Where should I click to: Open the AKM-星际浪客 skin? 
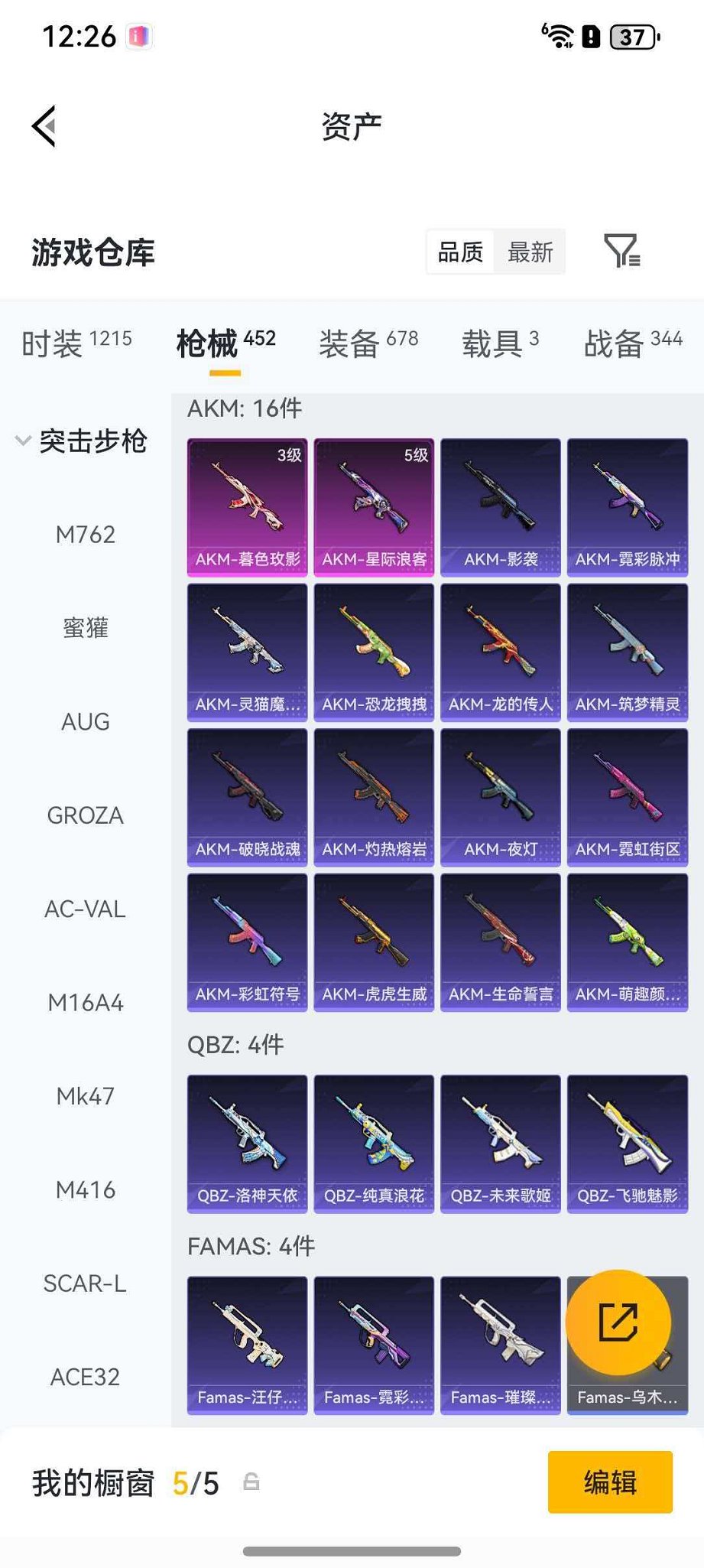click(374, 506)
